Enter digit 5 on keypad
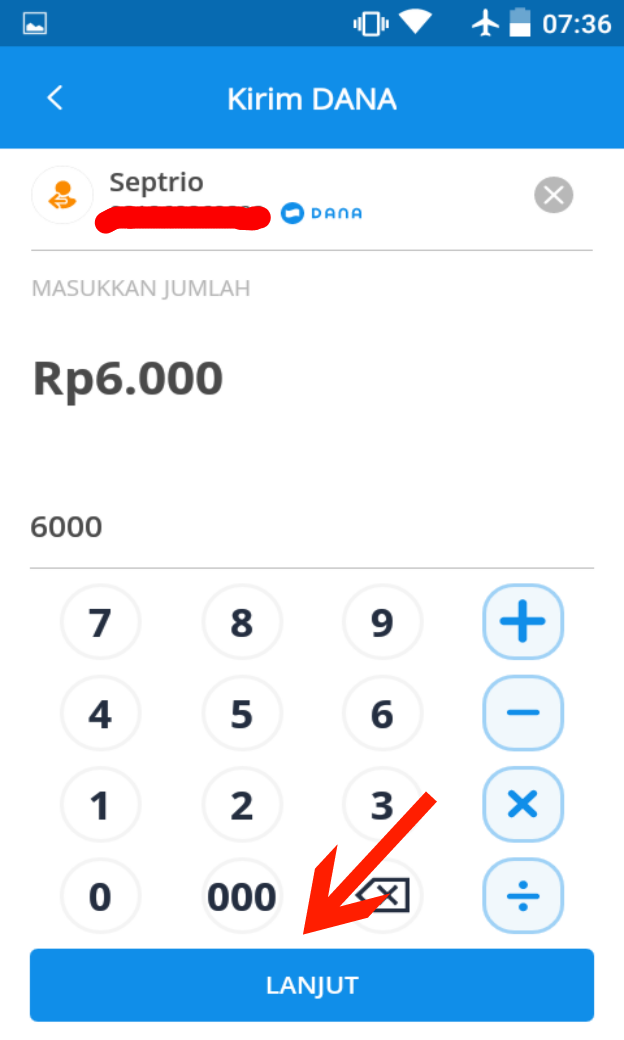The height and width of the screenshot is (1040, 624). click(x=242, y=714)
